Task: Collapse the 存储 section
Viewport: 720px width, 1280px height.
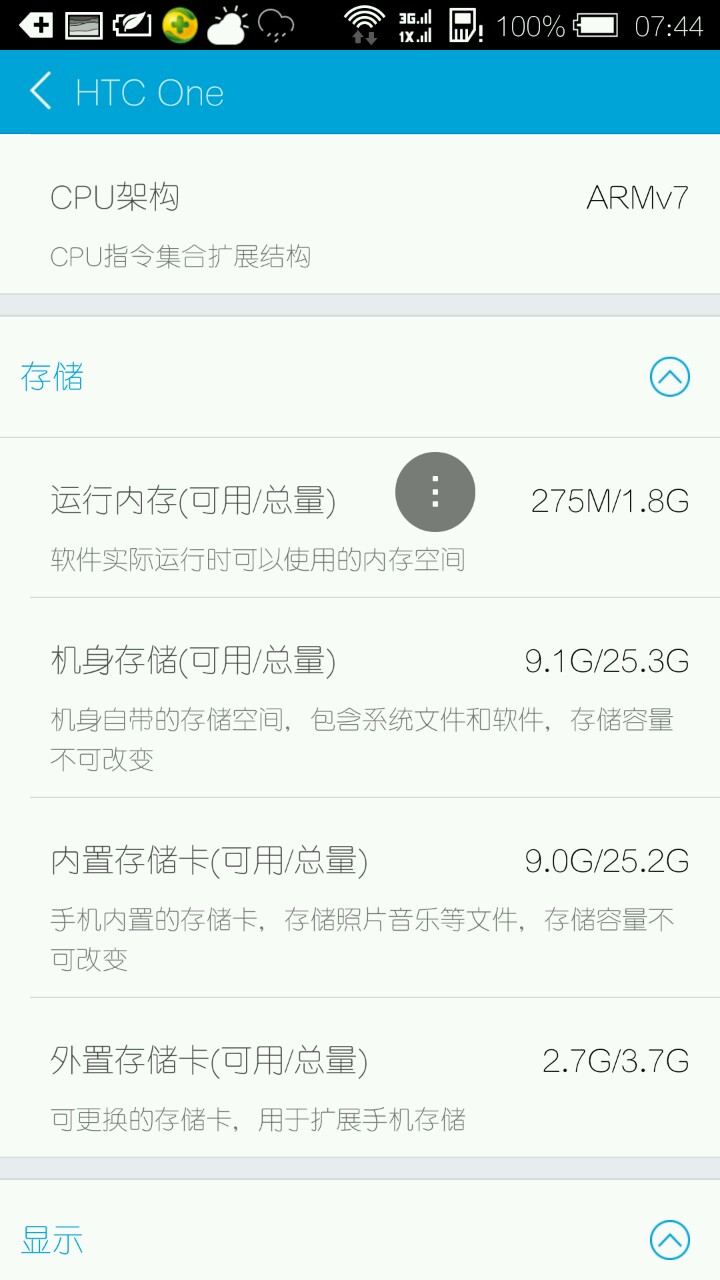Action: pyautogui.click(x=669, y=378)
